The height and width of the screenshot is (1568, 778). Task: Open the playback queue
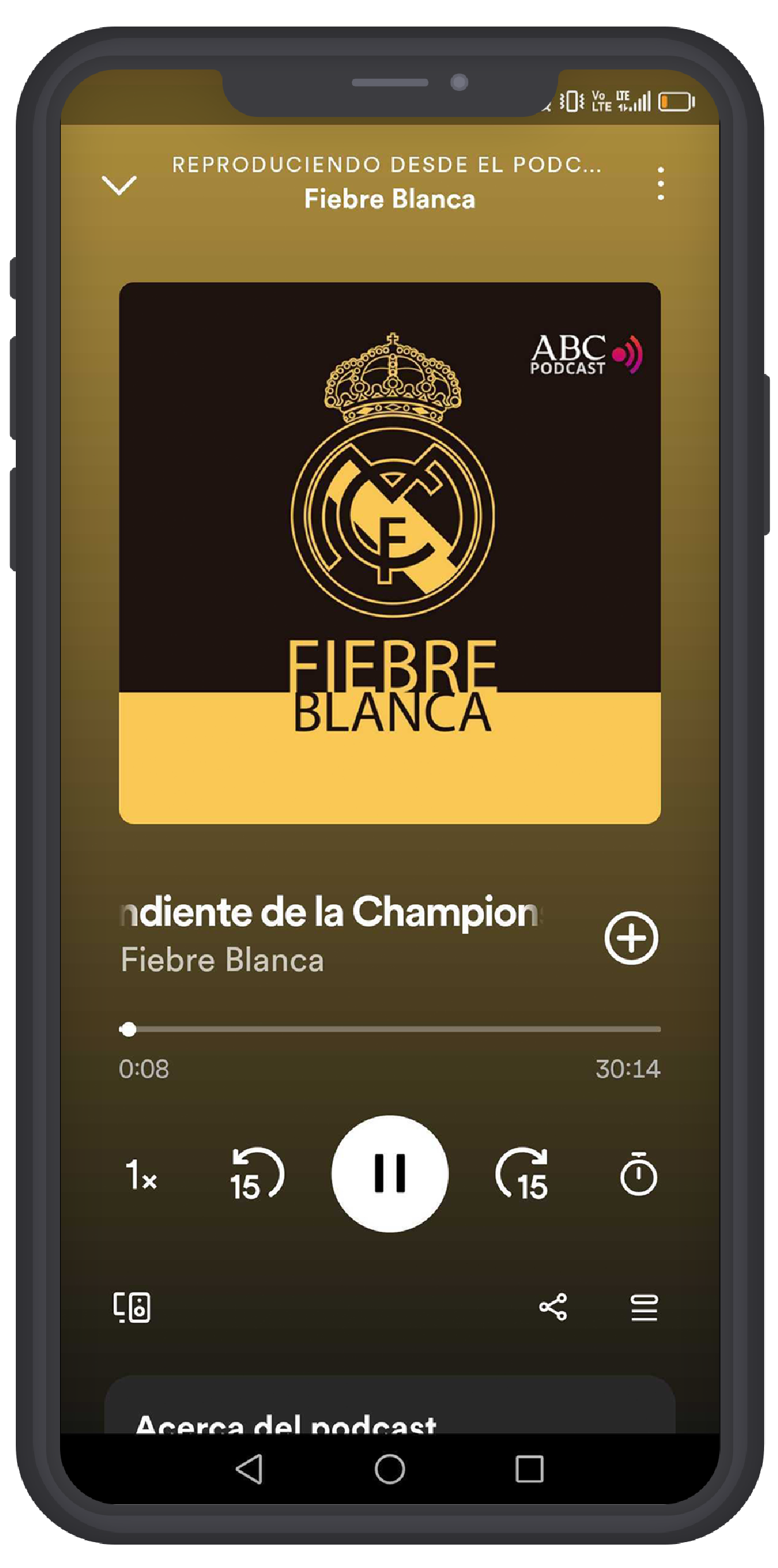(x=644, y=1307)
